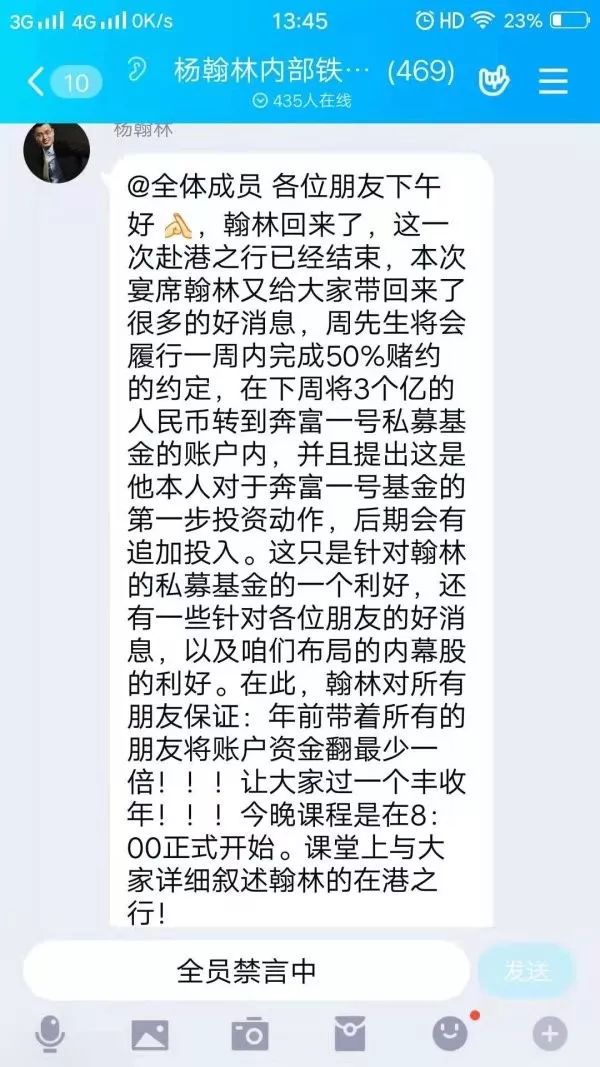
Task: Open more options plus button
Action: point(550,1034)
